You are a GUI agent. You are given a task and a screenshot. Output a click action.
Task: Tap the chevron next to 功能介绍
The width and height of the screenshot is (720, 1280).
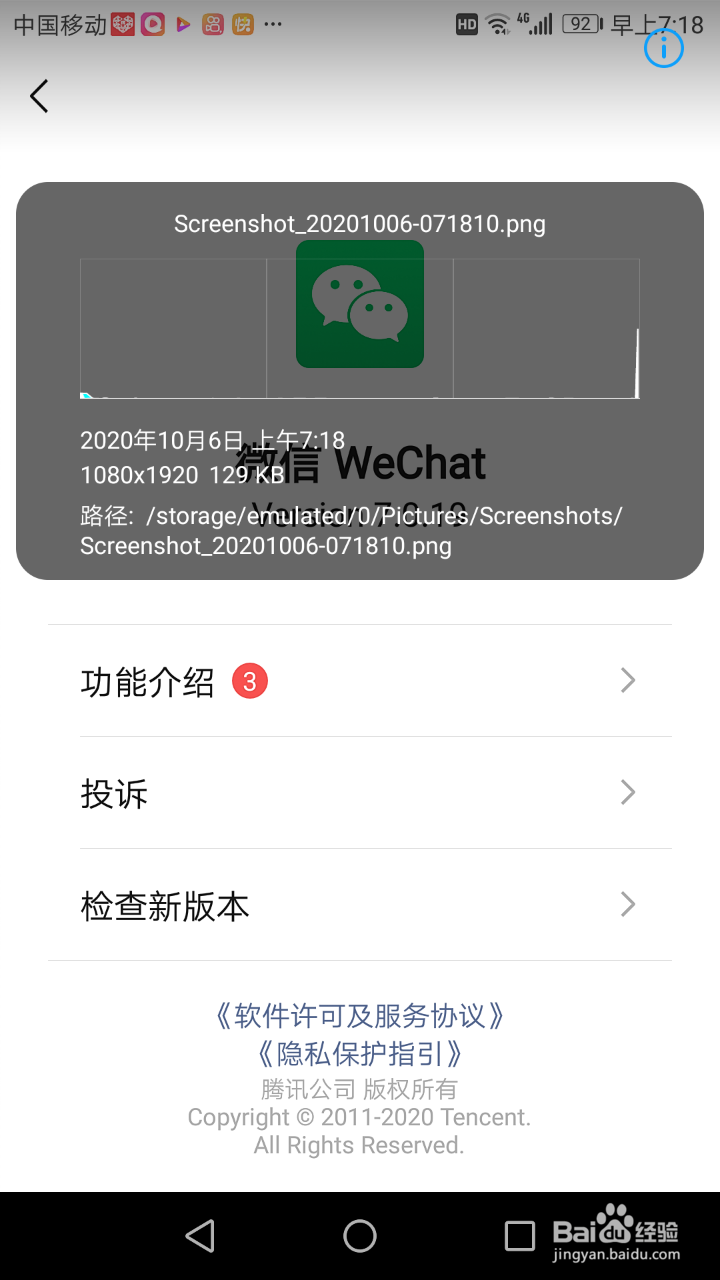pyautogui.click(x=628, y=681)
